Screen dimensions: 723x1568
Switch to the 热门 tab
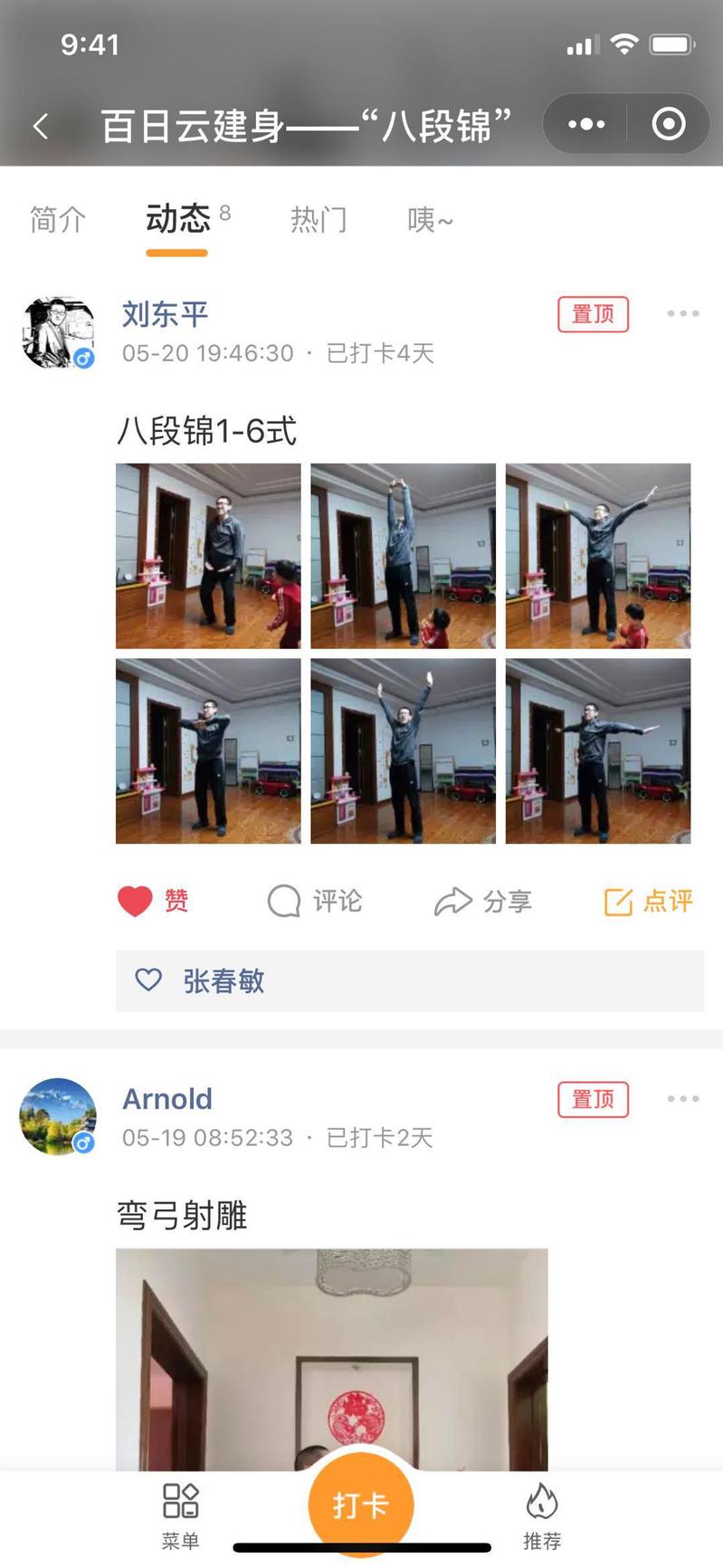tap(319, 219)
